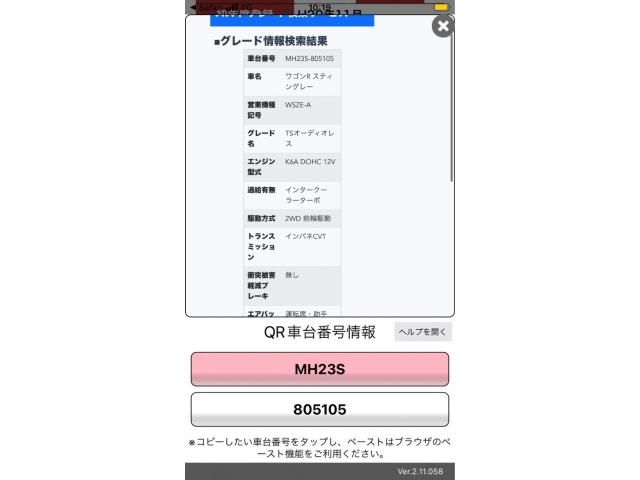Tap the ヘルプを開く help button
This screenshot has width=640, height=480.
(423, 331)
